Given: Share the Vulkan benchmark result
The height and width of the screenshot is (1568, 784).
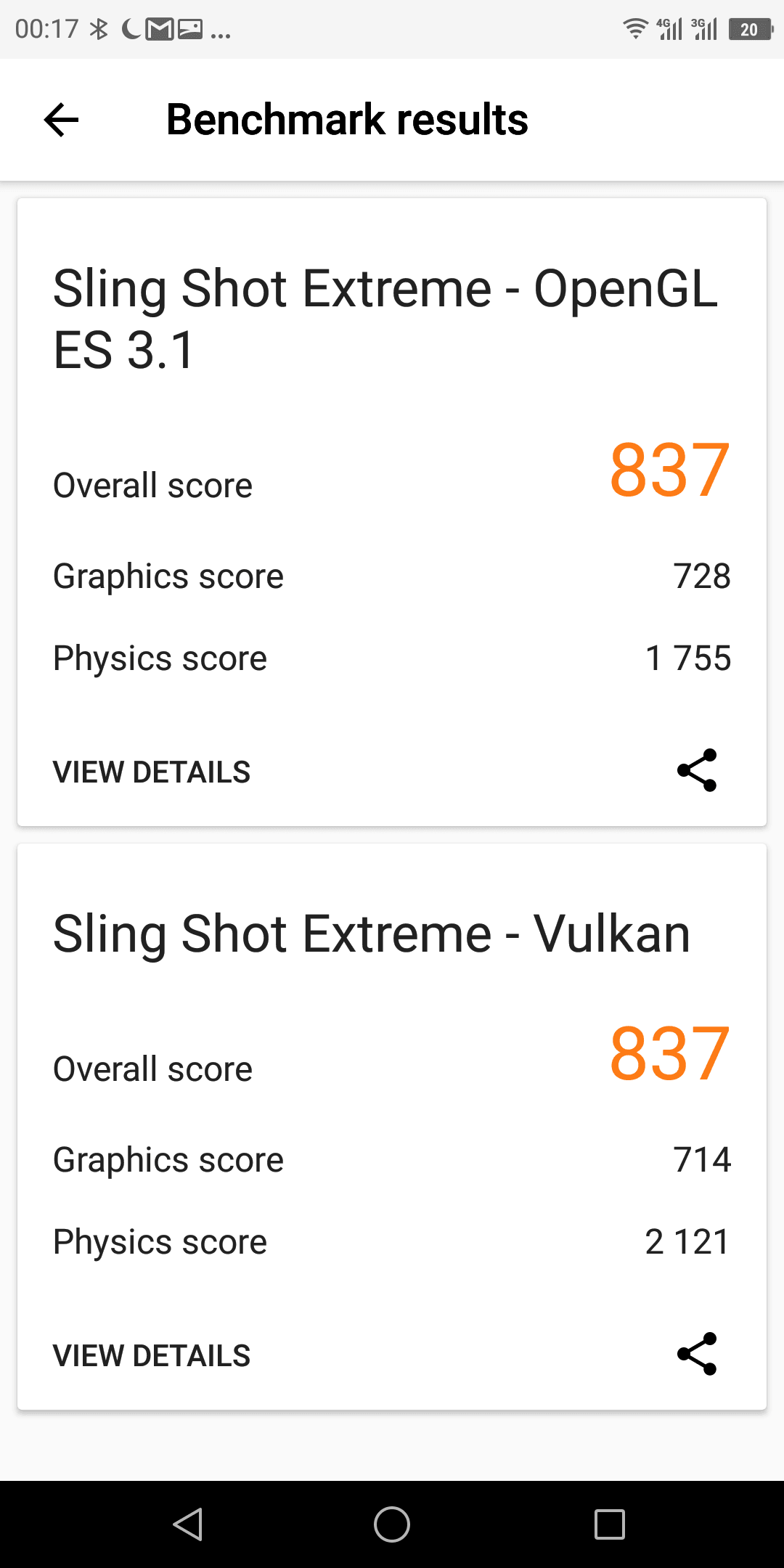Looking at the screenshot, I should click(x=697, y=1354).
